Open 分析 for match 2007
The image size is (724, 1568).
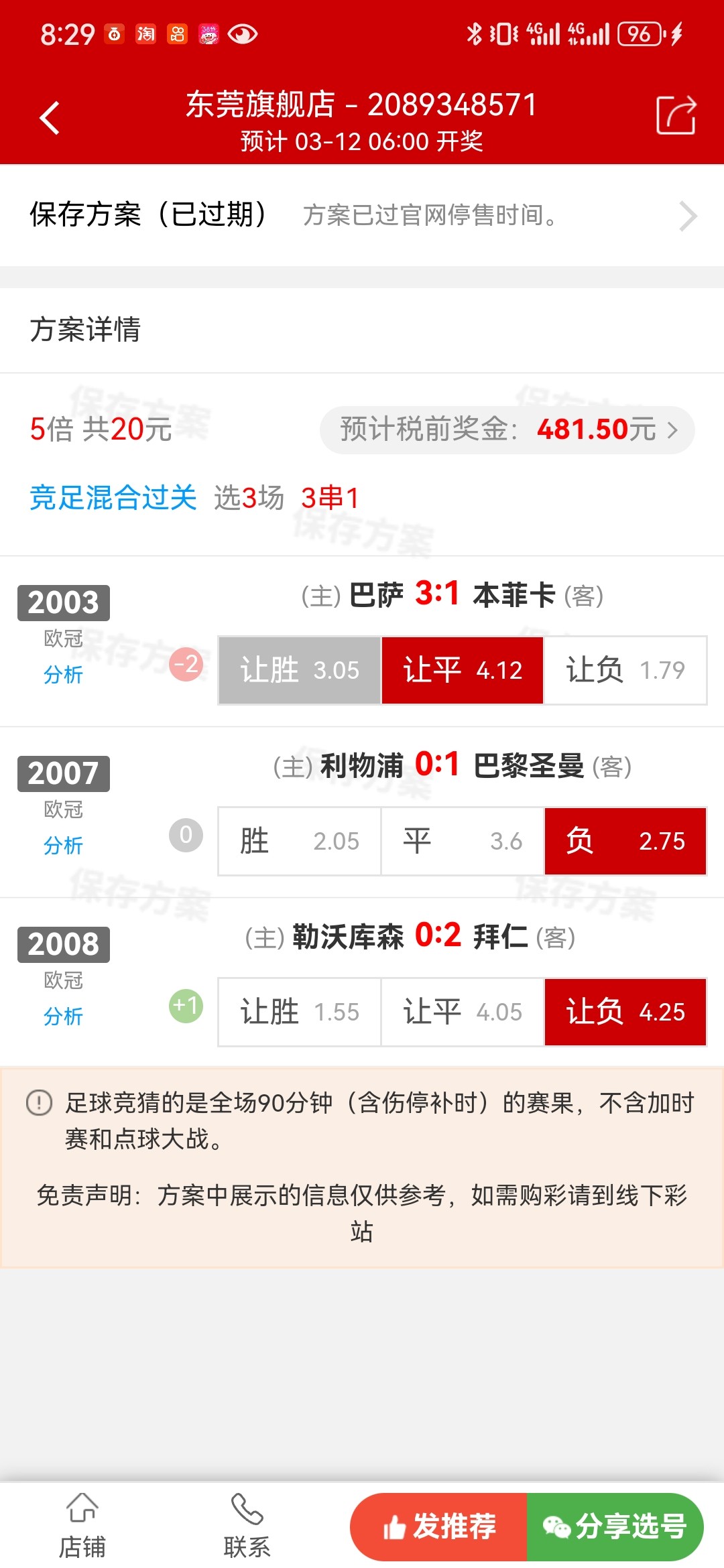click(63, 845)
